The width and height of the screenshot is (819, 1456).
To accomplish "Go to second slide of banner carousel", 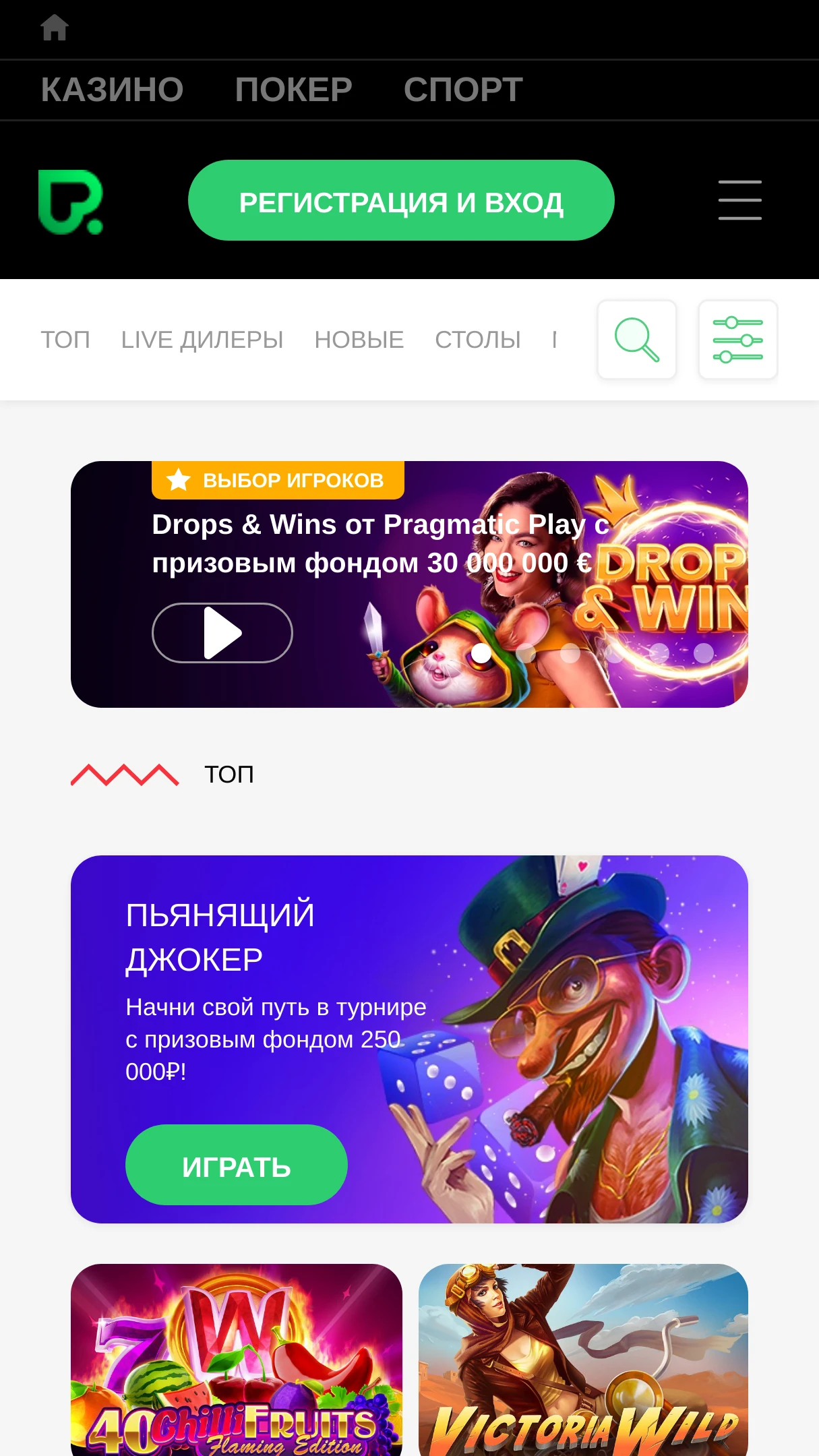I will click(526, 653).
